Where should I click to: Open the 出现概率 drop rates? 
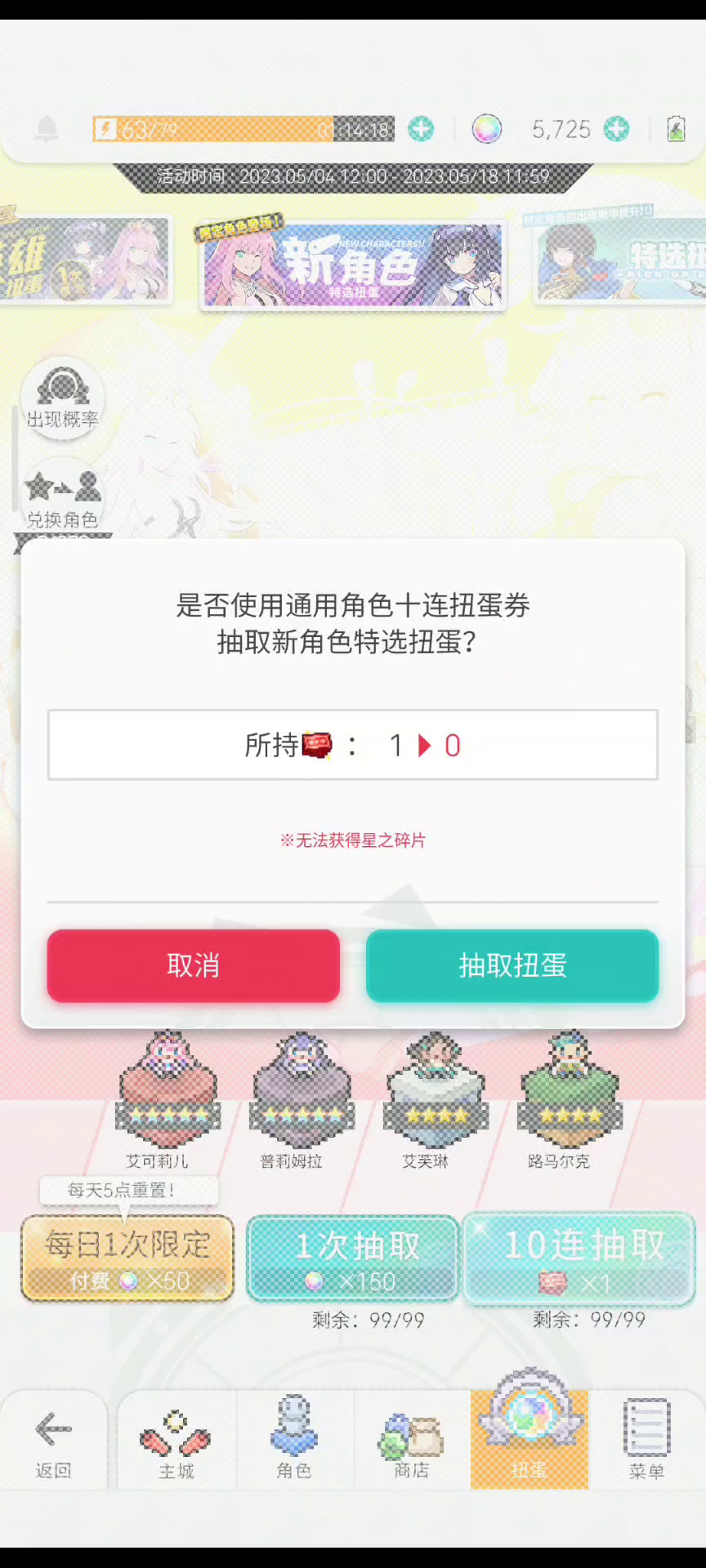click(x=62, y=399)
